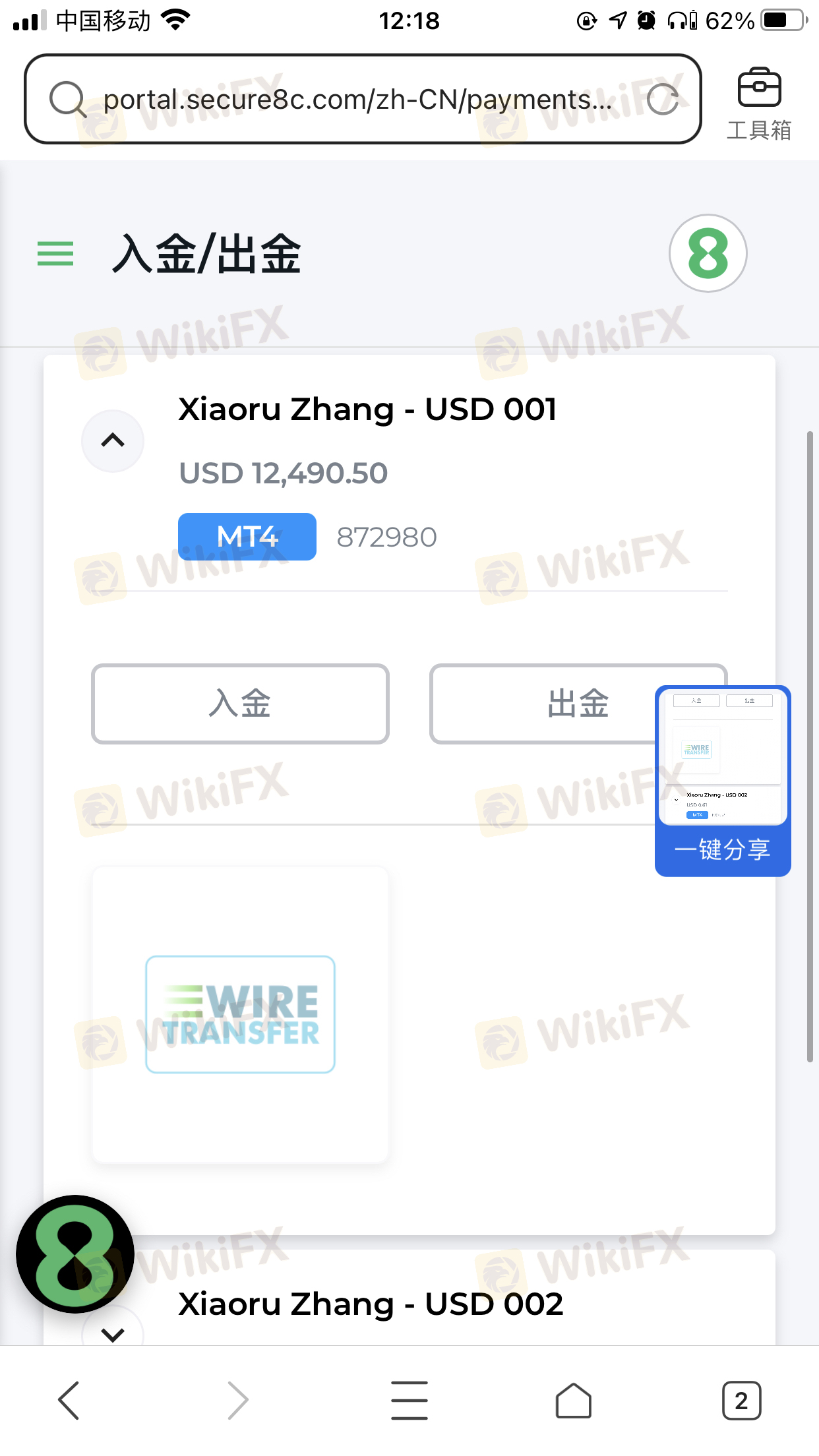Image resolution: width=819 pixels, height=1456 pixels.
Task: Tap the 入金 deposit button
Action: 240,704
